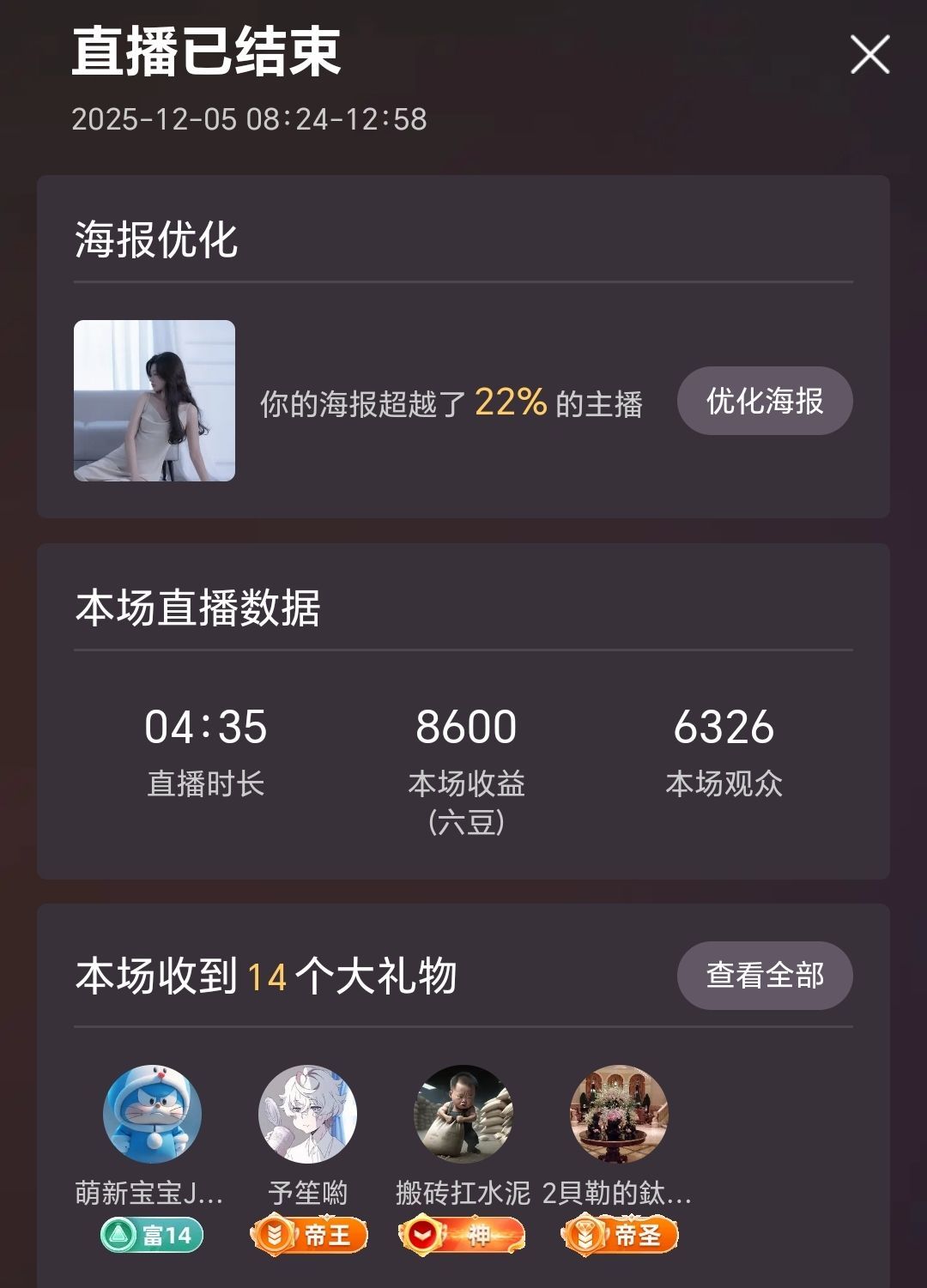Image resolution: width=927 pixels, height=1288 pixels.
Task: Click the 帝圣 badge under 2貝勒的鈦
Action: click(620, 1234)
